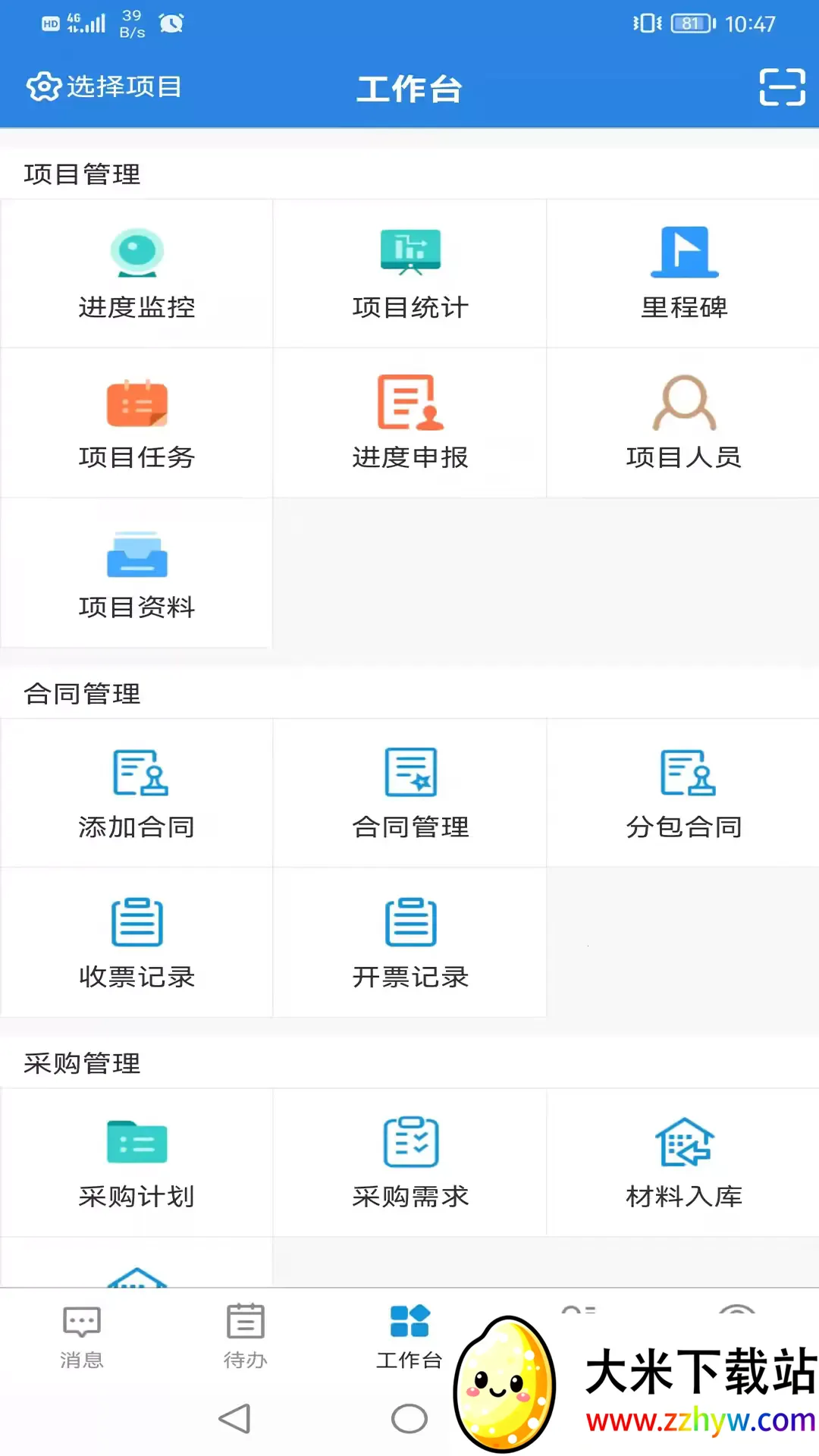Open 项目资料 project documents
The image size is (819, 1456).
[x=136, y=573]
